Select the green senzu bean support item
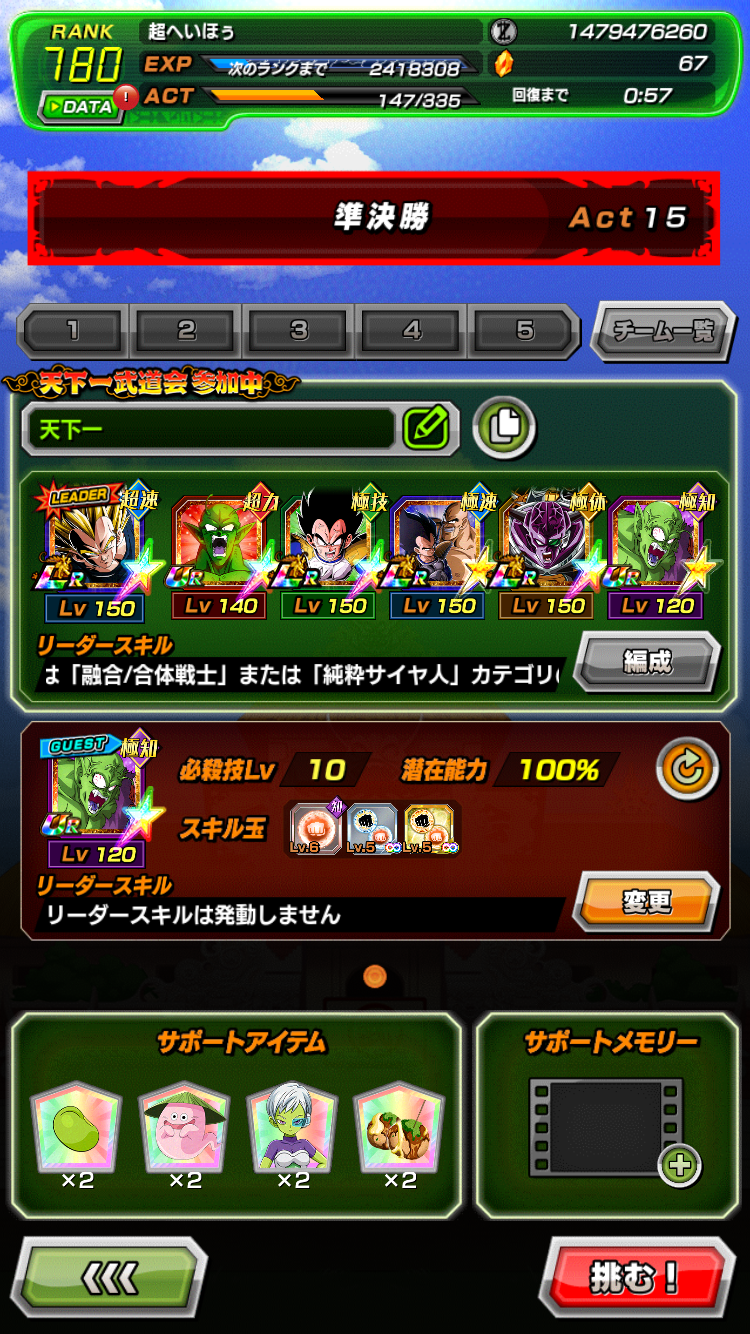Screen dimensions: 750x1334 tap(77, 1125)
